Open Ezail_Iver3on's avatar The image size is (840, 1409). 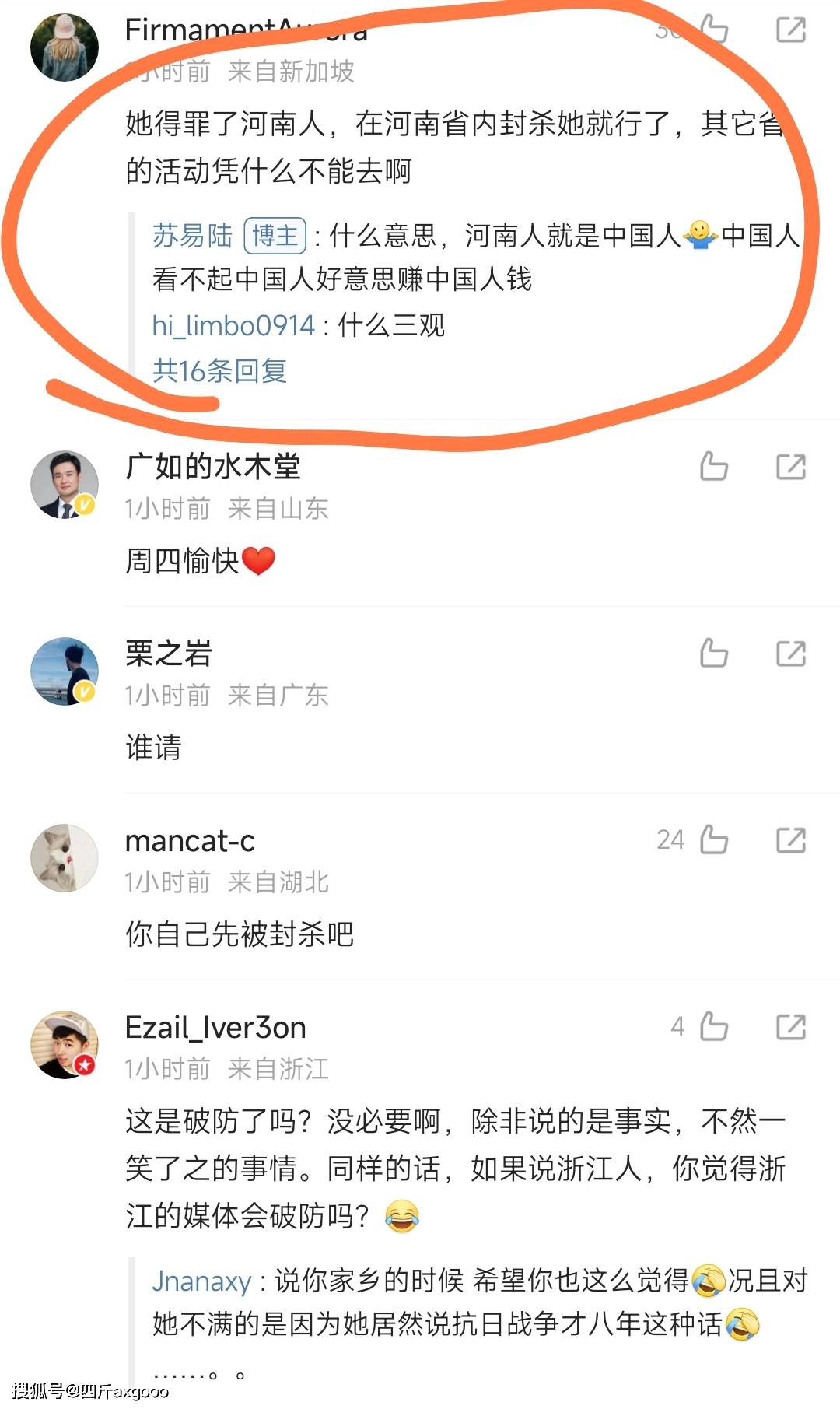[x=65, y=1045]
